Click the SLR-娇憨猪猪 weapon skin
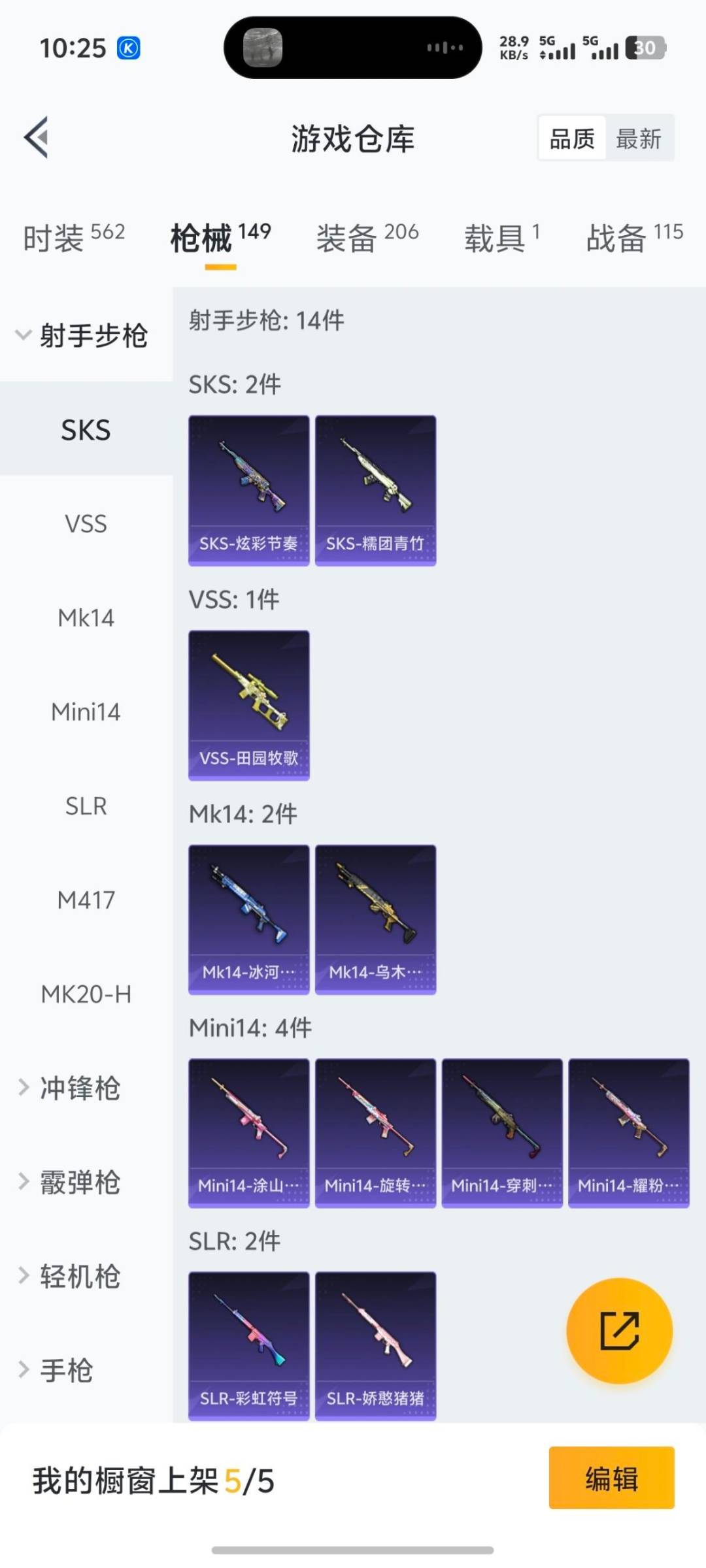The height and width of the screenshot is (1568, 706). tap(375, 1346)
